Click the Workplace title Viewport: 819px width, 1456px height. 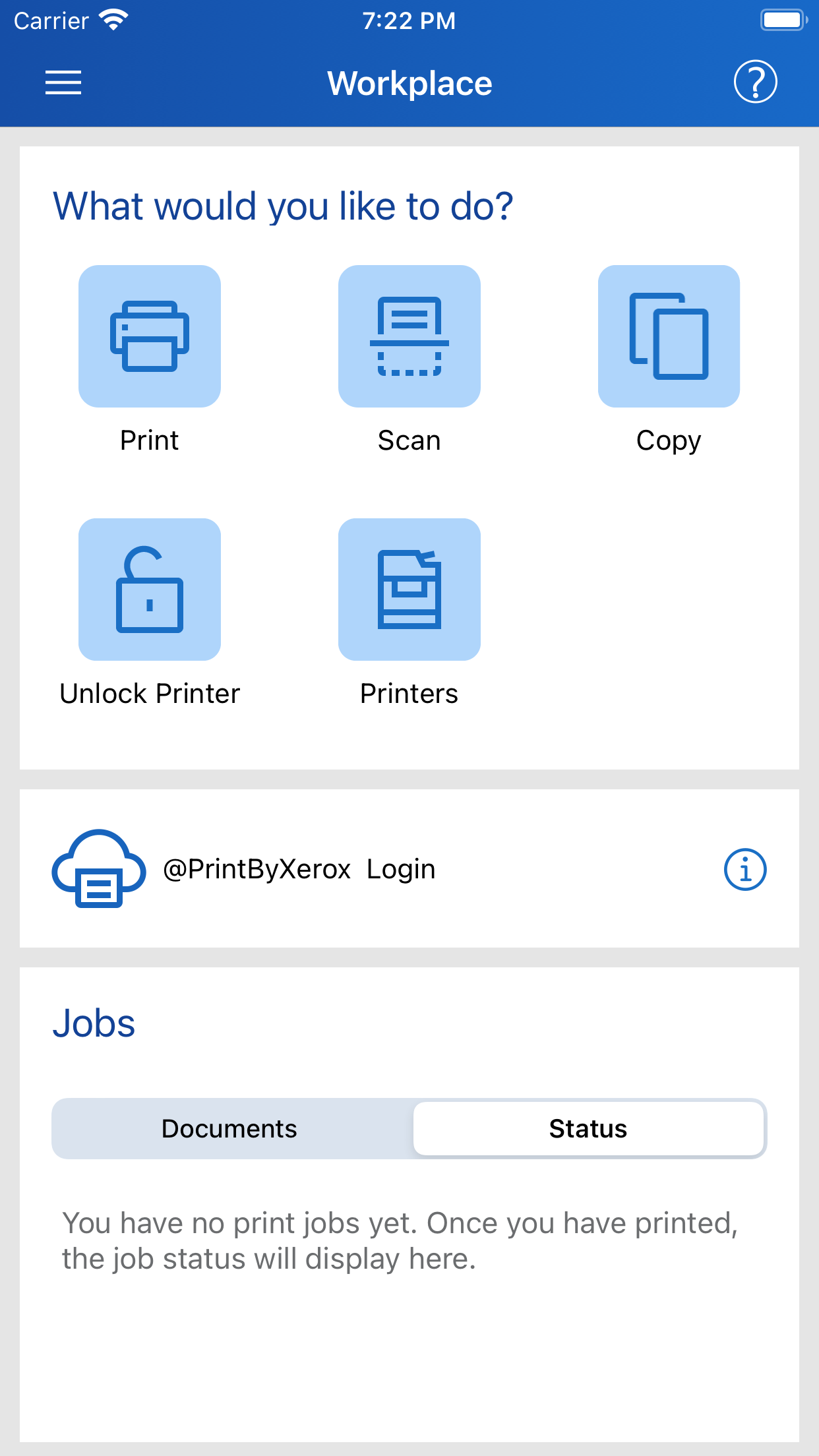409,82
